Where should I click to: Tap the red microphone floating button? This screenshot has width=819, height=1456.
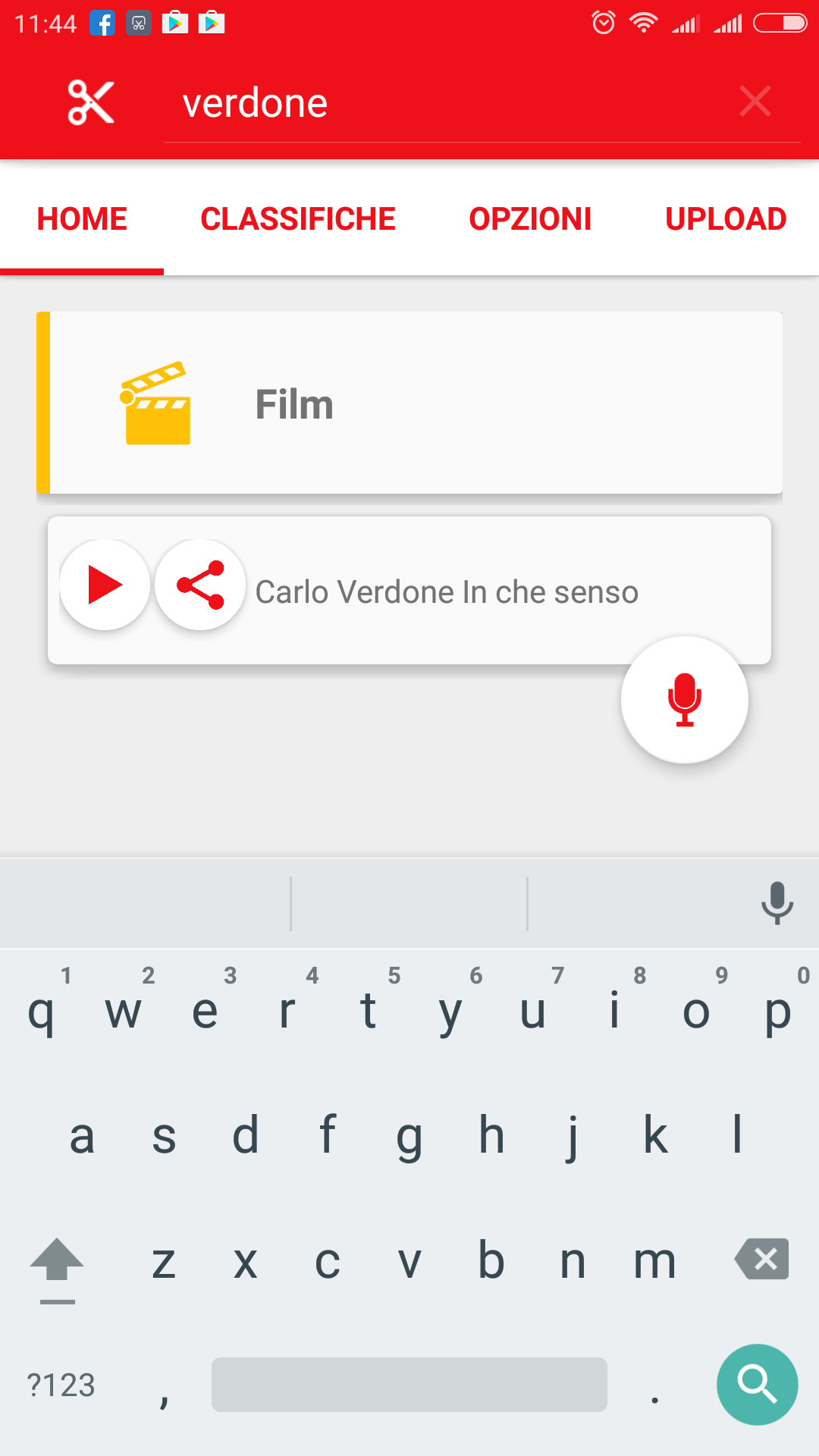685,700
